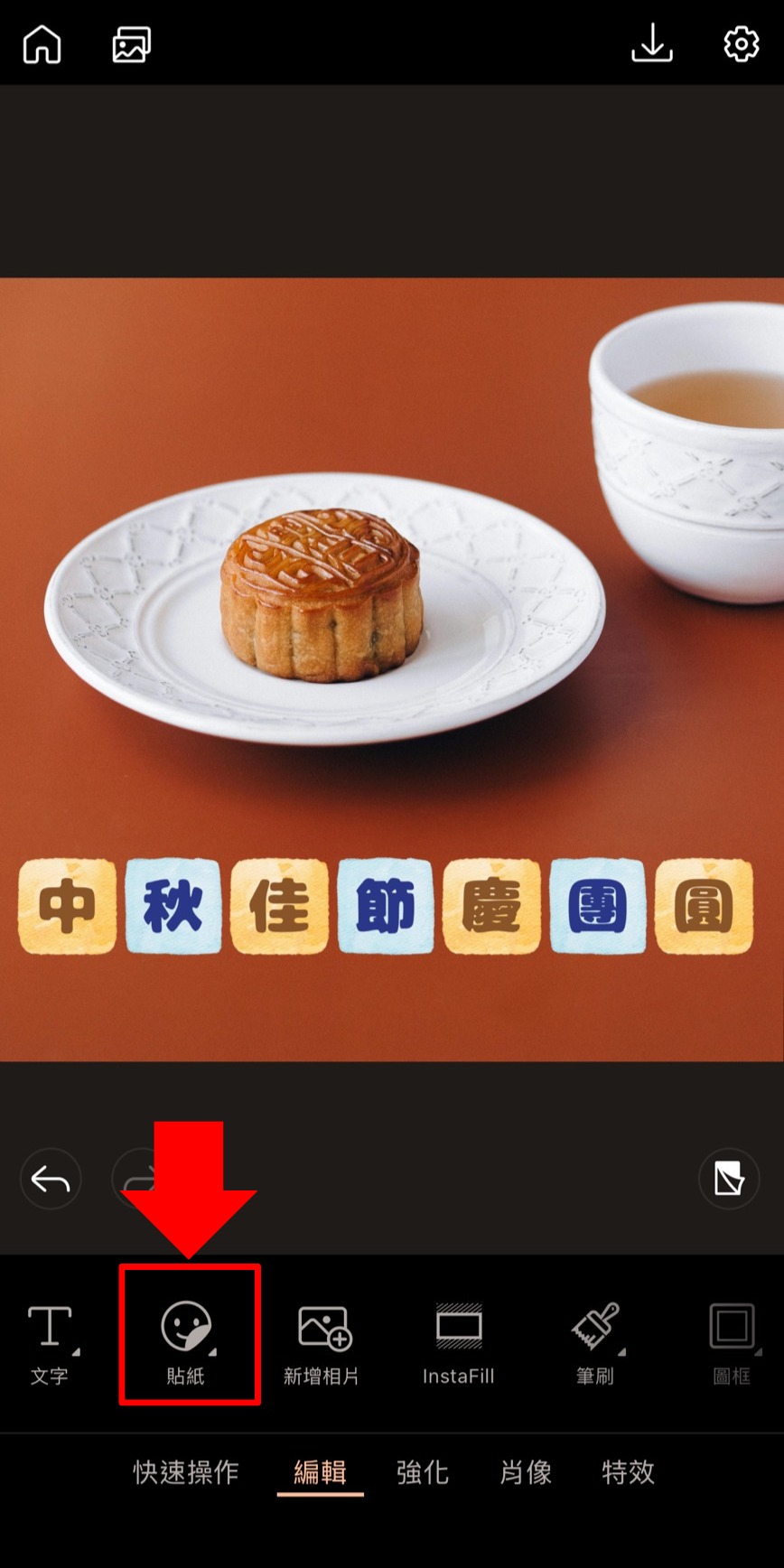784x1568 pixels.
Task: Undo the last edit
Action: 51,1179
